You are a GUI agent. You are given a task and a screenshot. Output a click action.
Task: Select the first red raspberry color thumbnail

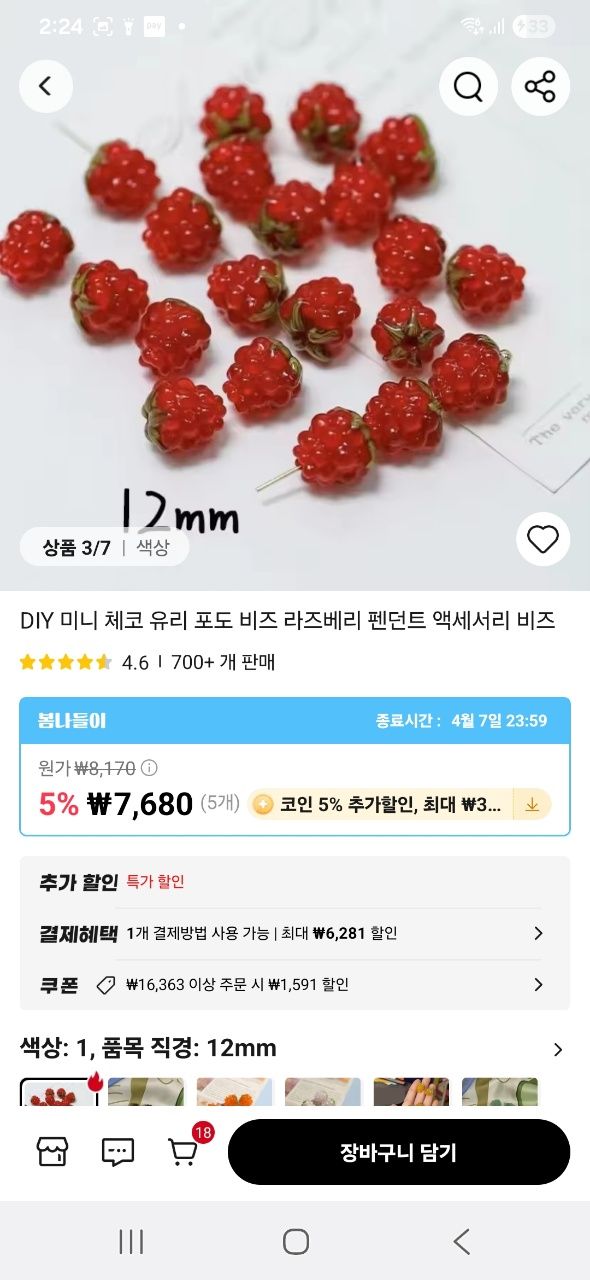coord(59,1092)
